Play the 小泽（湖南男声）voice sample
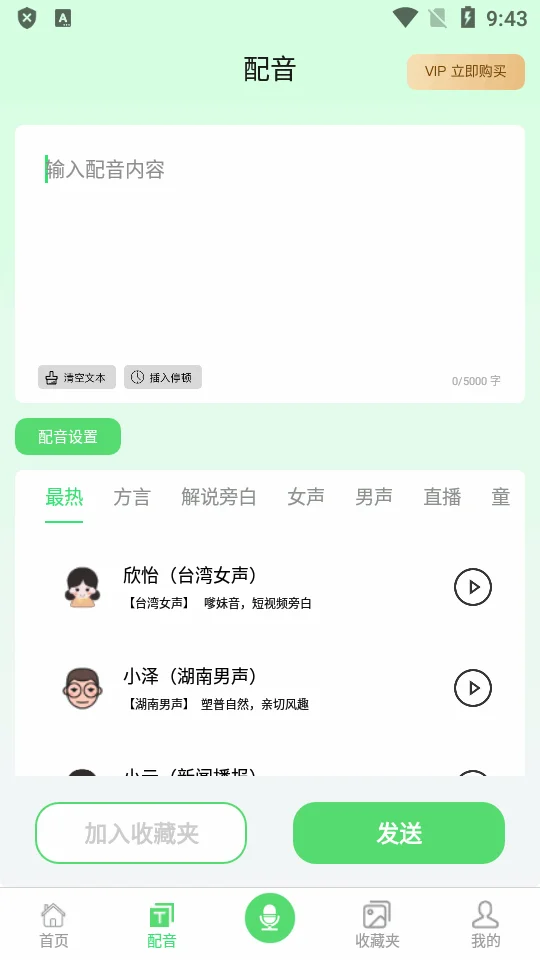Image resolution: width=540 pixels, height=960 pixels. [x=473, y=688]
